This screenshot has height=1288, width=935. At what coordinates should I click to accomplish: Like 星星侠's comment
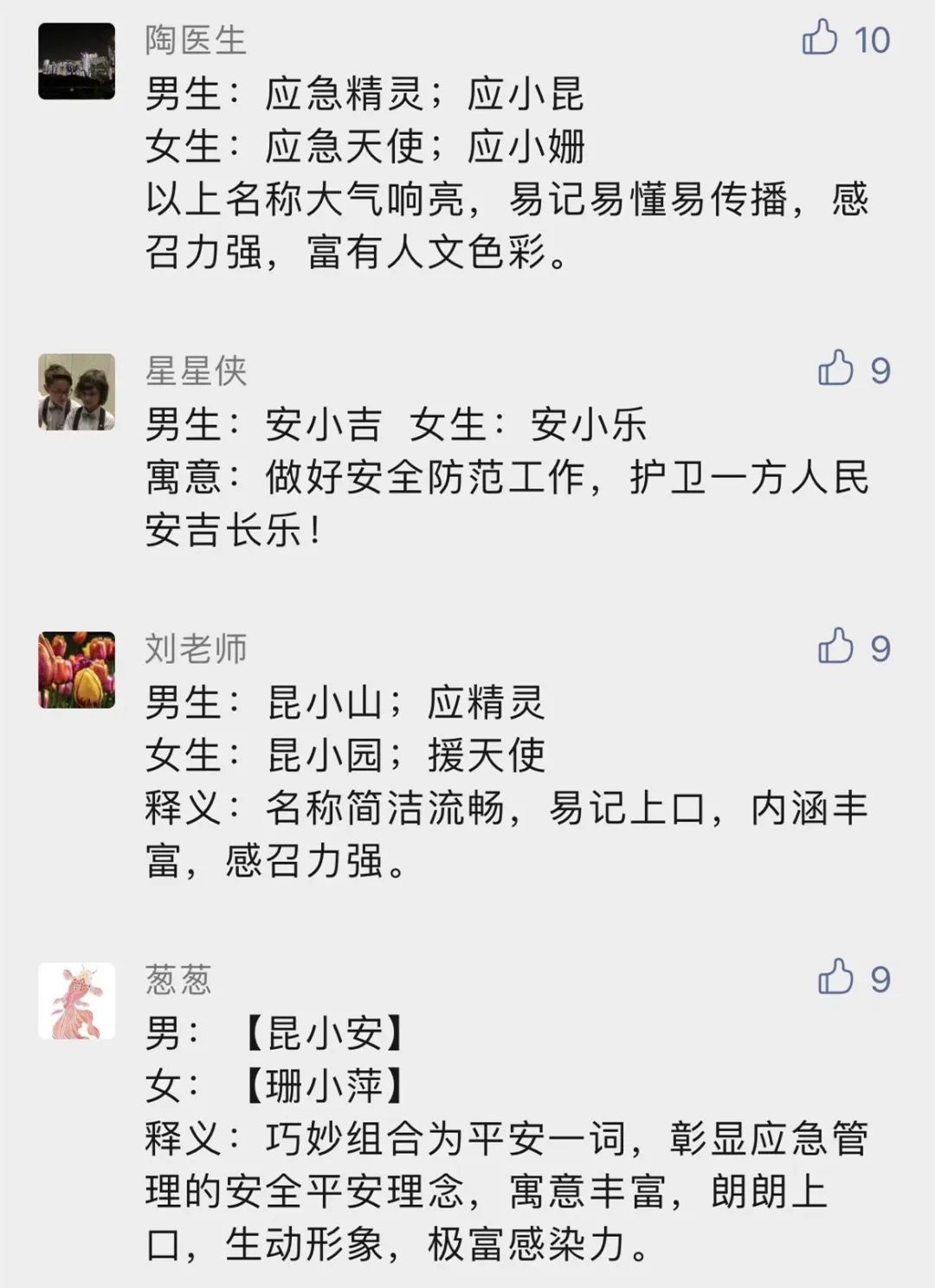click(x=835, y=369)
